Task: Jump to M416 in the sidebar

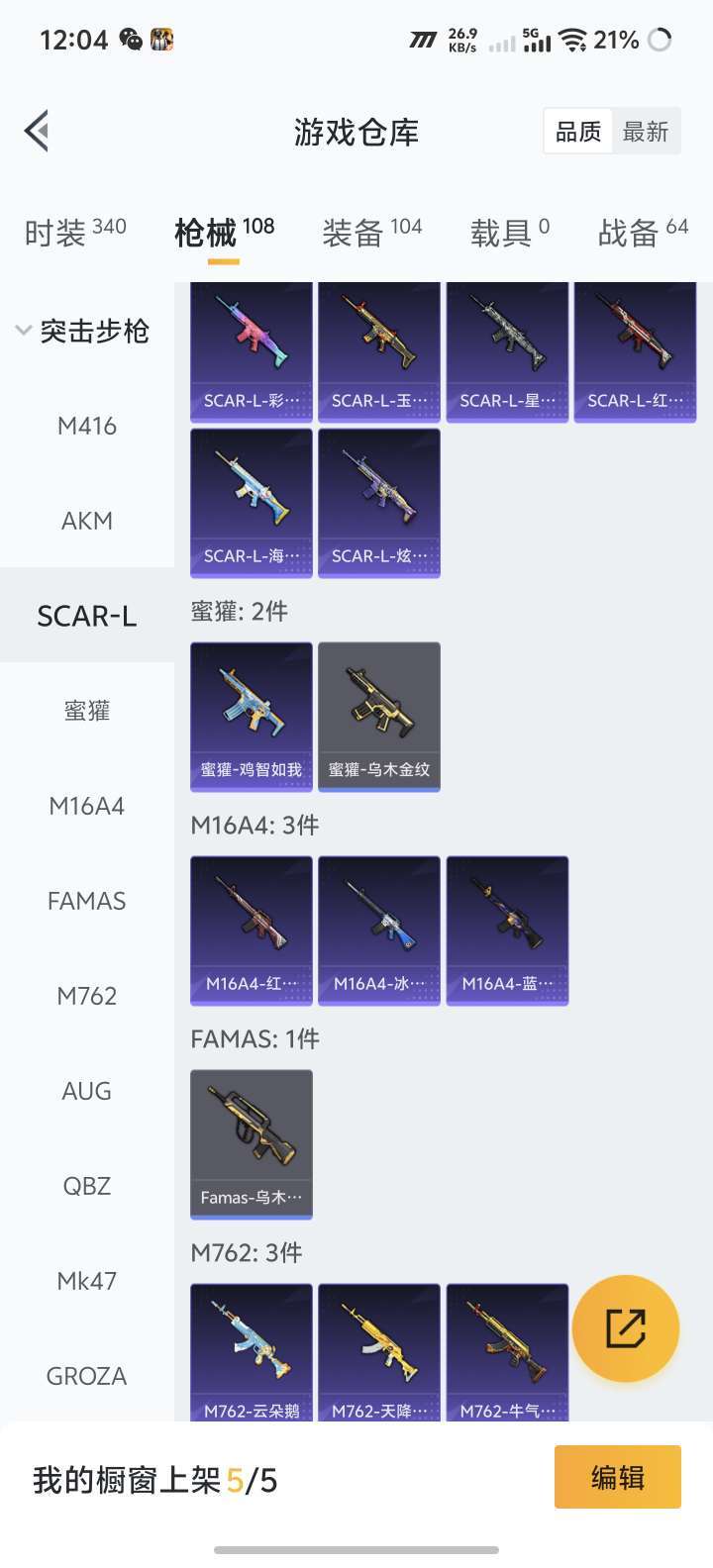Action: coord(87,426)
